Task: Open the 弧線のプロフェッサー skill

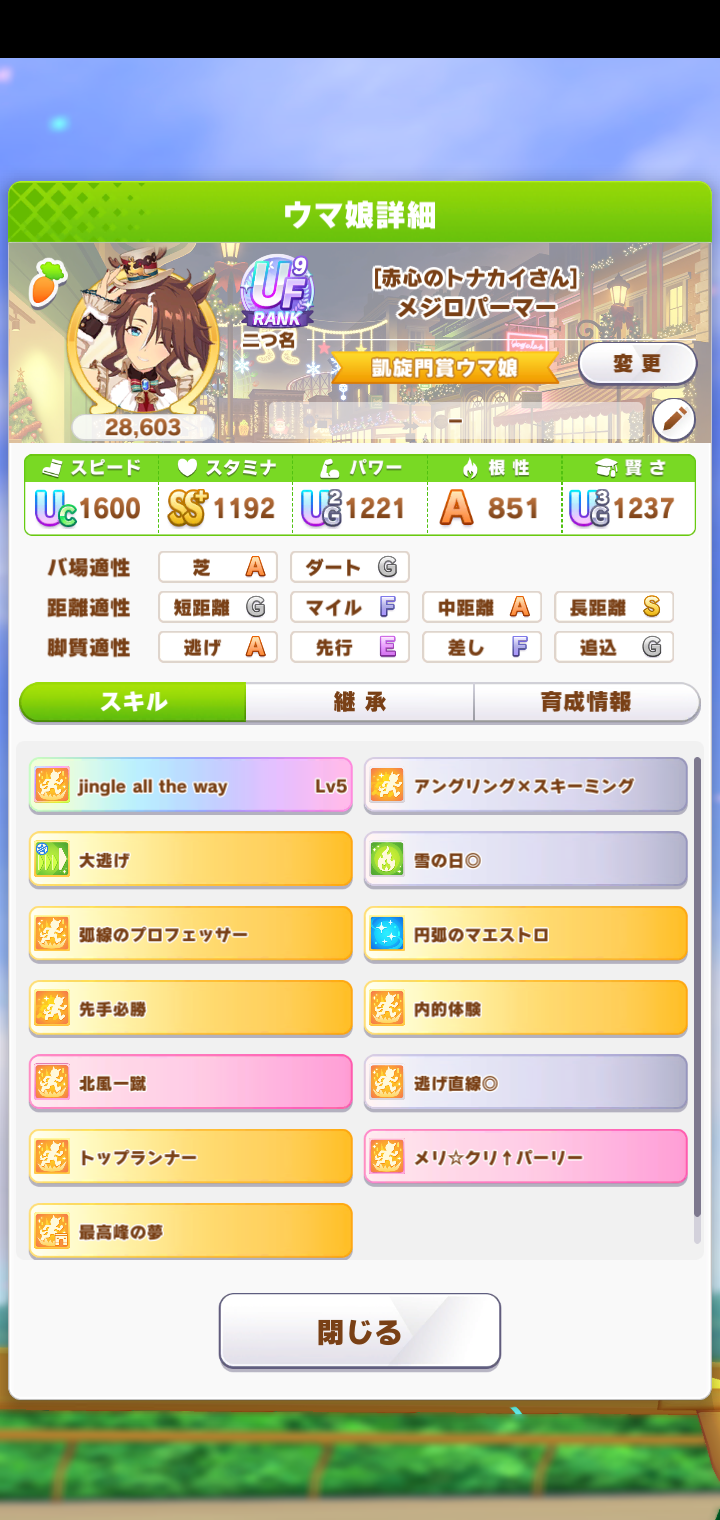Action: pyautogui.click(x=191, y=935)
